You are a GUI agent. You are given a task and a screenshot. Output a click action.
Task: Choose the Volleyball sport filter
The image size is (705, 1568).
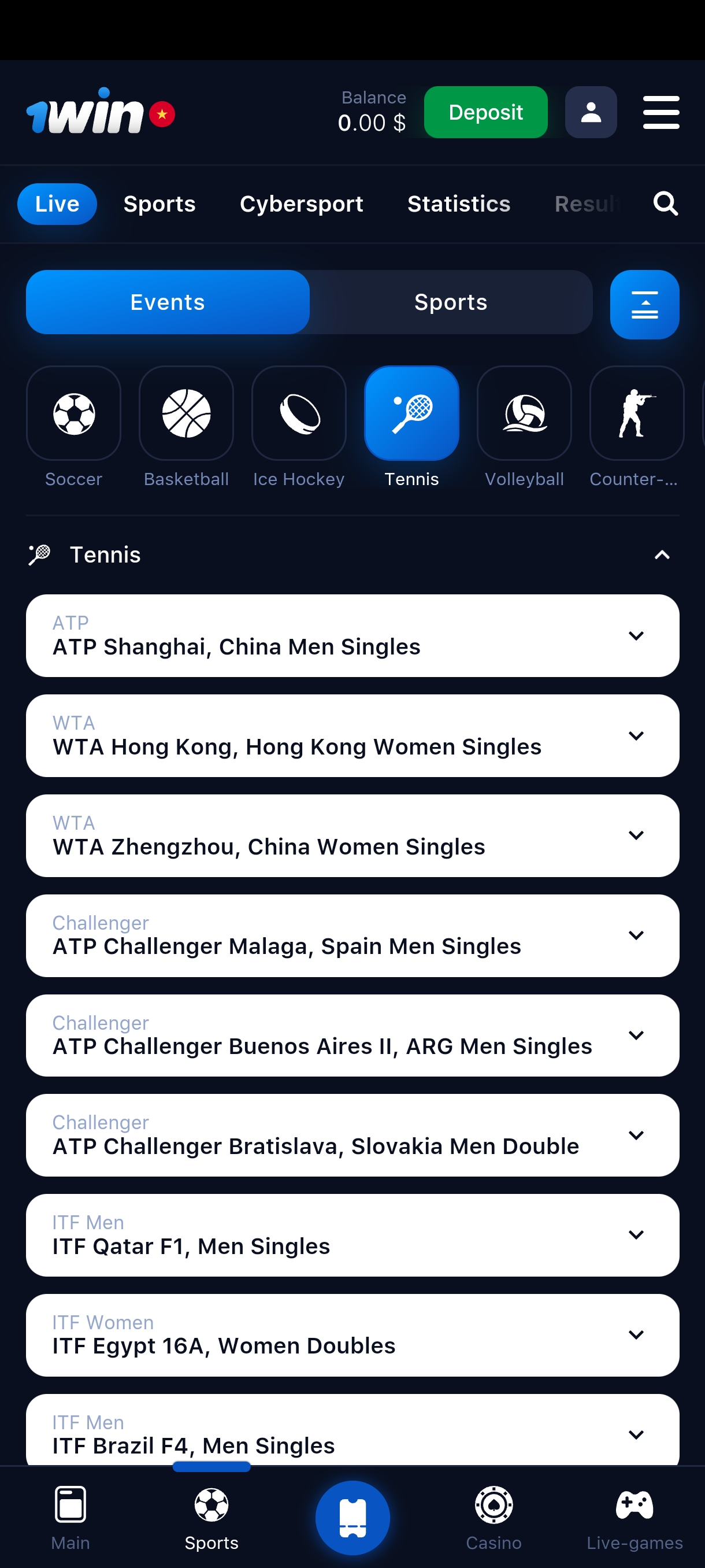(x=524, y=414)
